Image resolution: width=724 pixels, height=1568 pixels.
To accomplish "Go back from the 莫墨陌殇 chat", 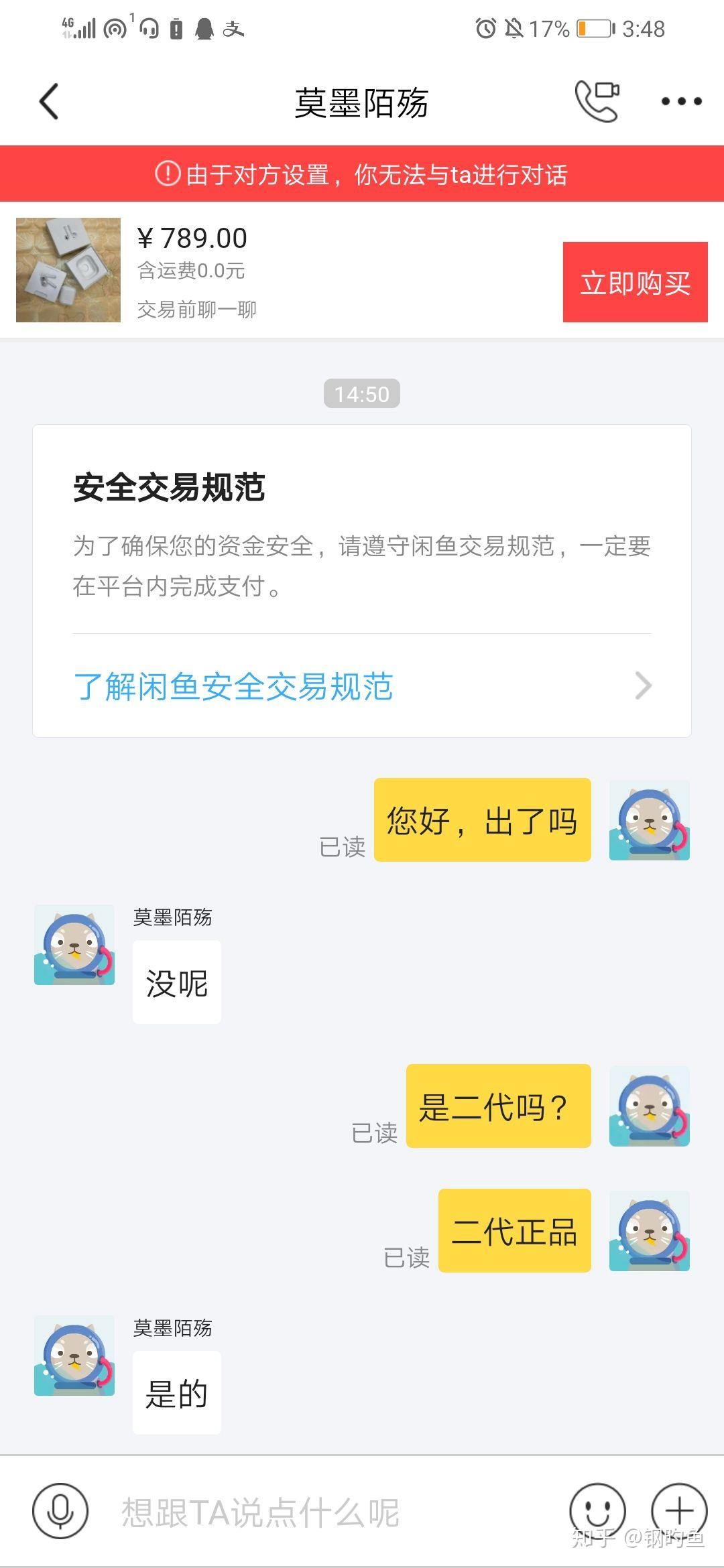I will point(49,102).
